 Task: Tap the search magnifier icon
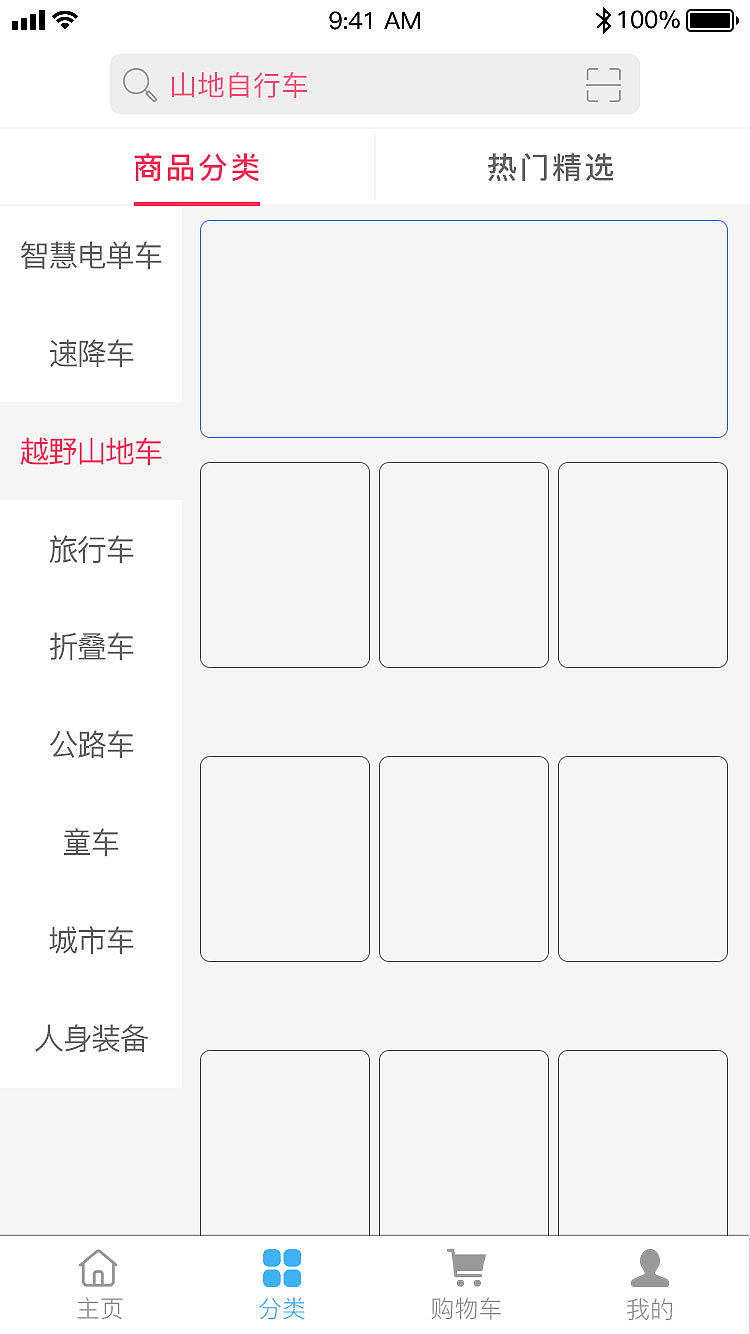coord(139,84)
